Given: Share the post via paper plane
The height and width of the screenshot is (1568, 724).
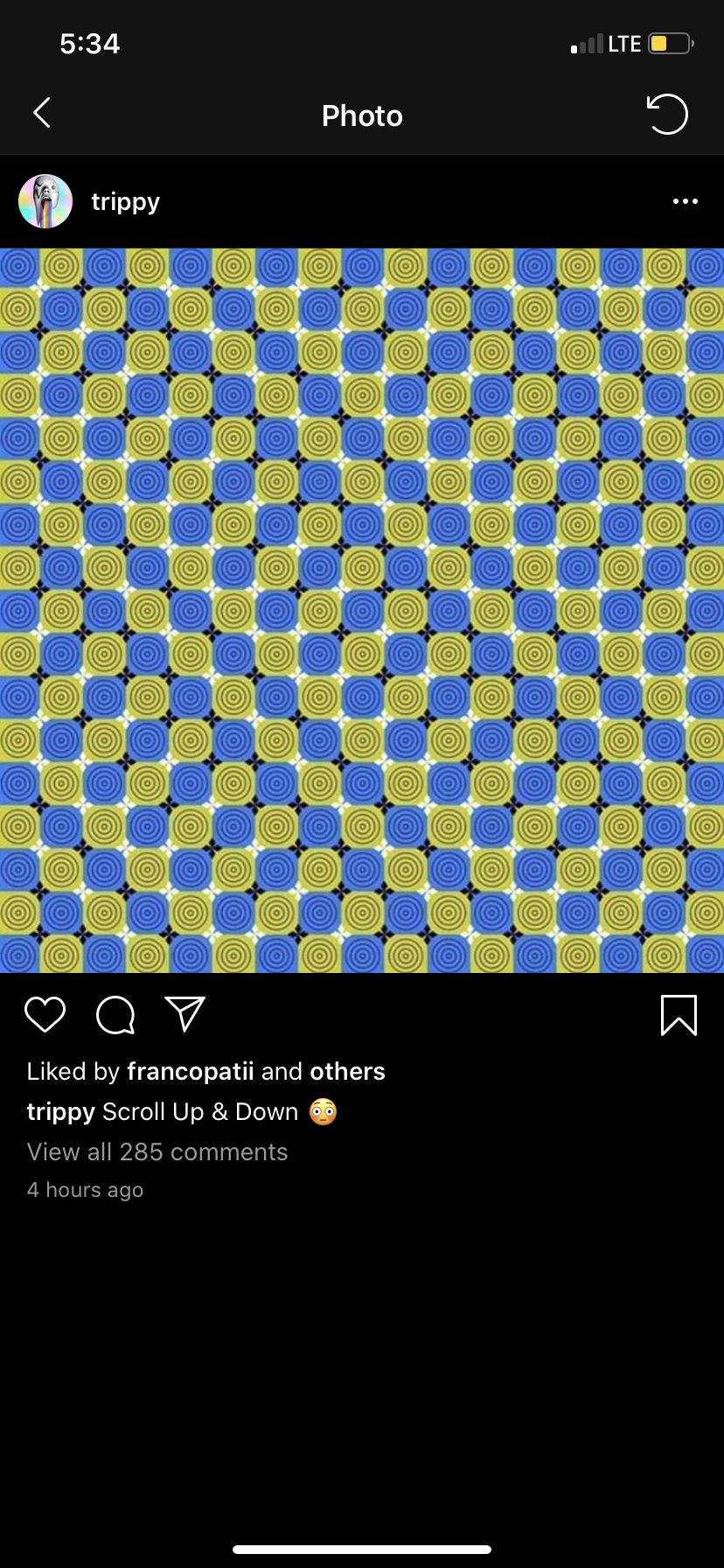Looking at the screenshot, I should pyautogui.click(x=185, y=1014).
